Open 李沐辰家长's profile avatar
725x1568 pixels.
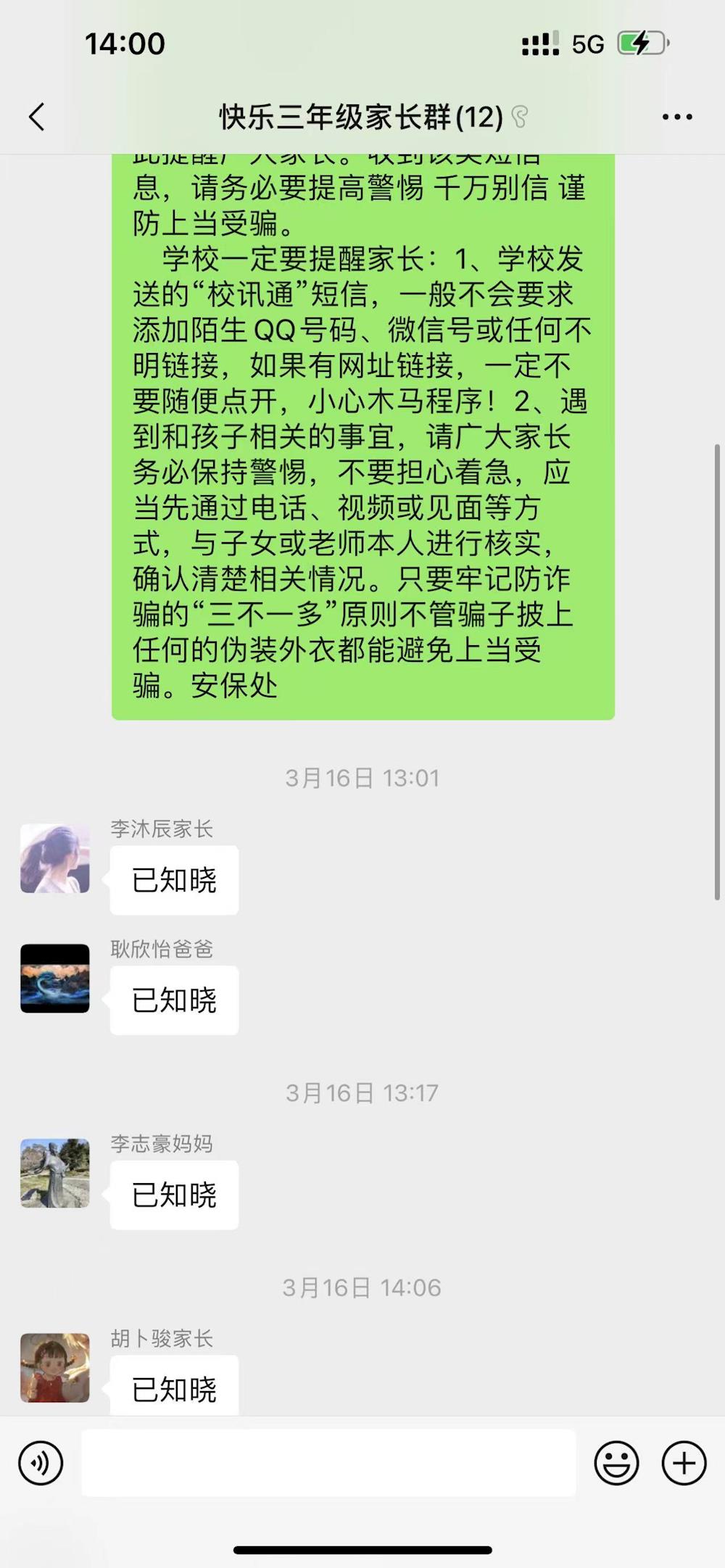(x=55, y=858)
